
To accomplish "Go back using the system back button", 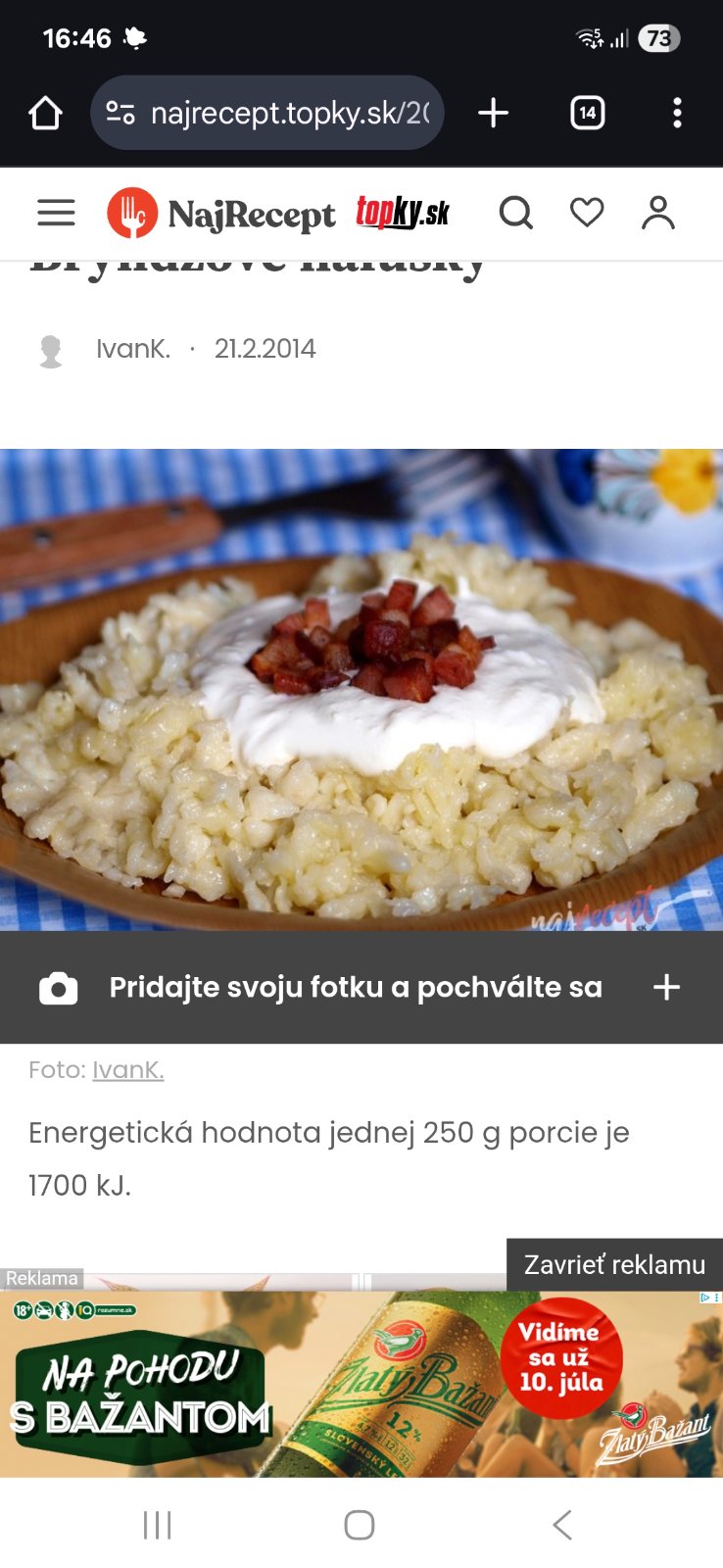I will pos(562,1525).
